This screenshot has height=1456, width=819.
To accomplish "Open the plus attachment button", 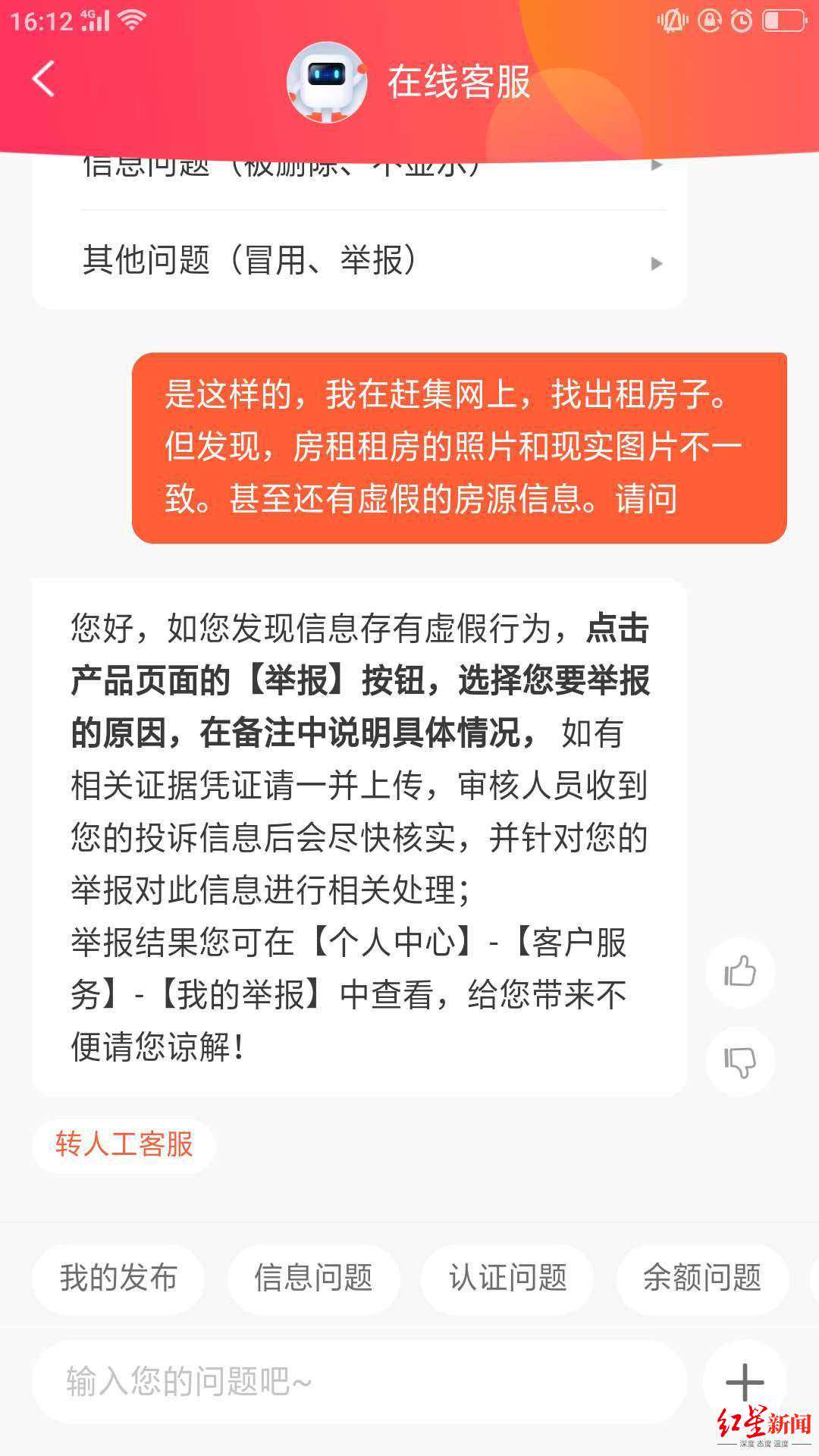I will point(745,1382).
